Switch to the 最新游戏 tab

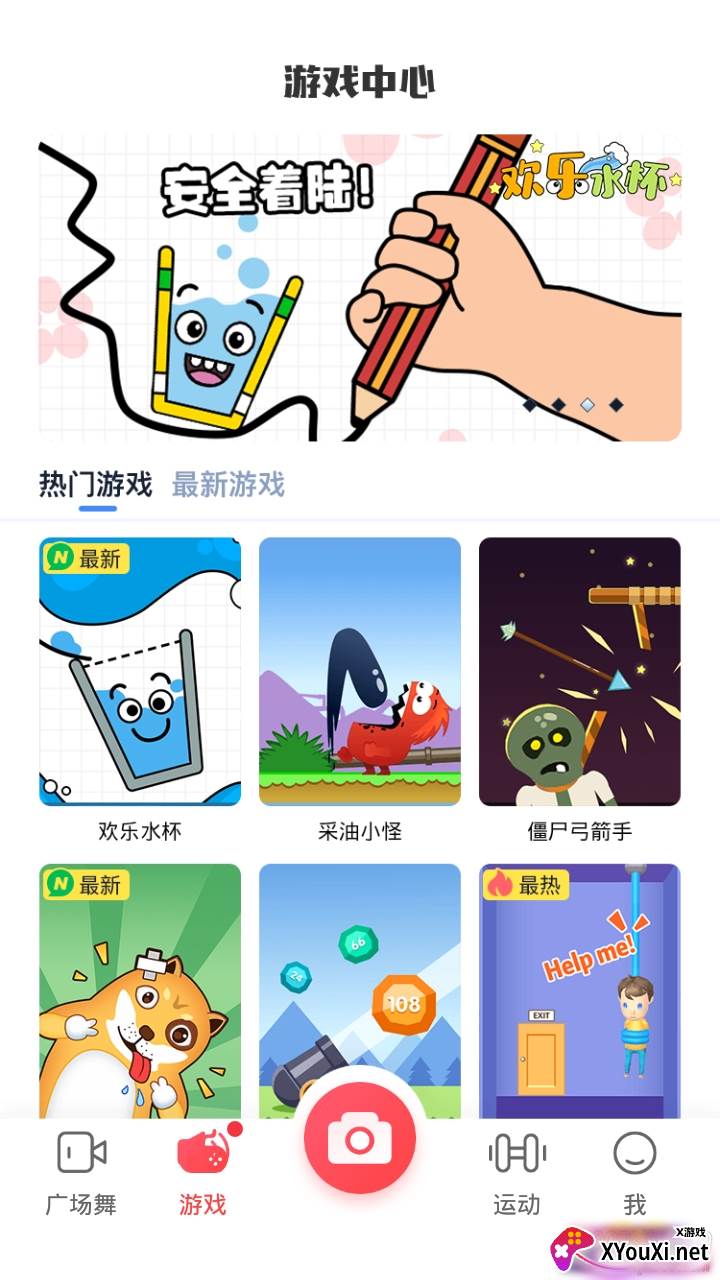pos(228,485)
